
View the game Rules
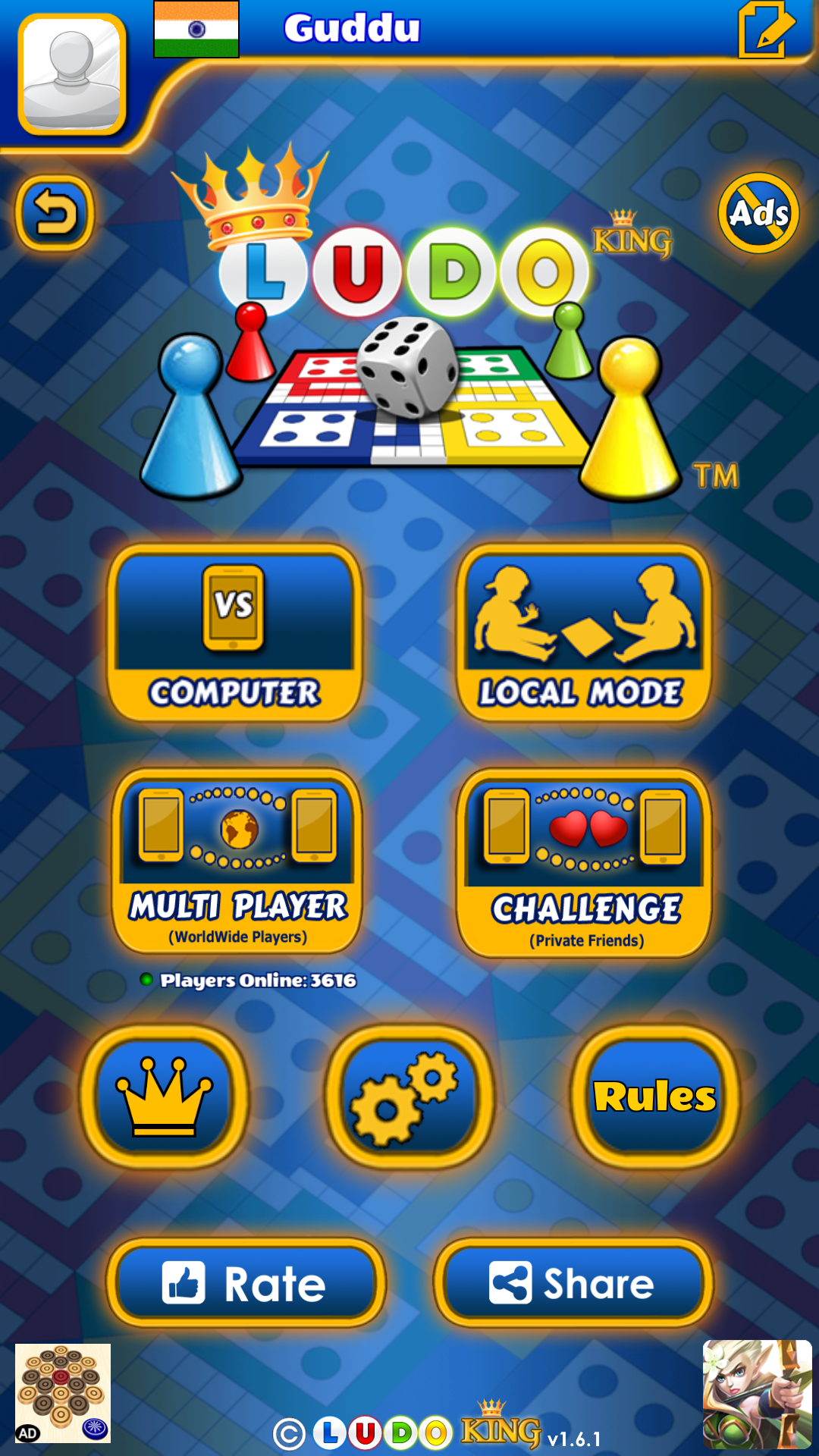pyautogui.click(x=654, y=1097)
